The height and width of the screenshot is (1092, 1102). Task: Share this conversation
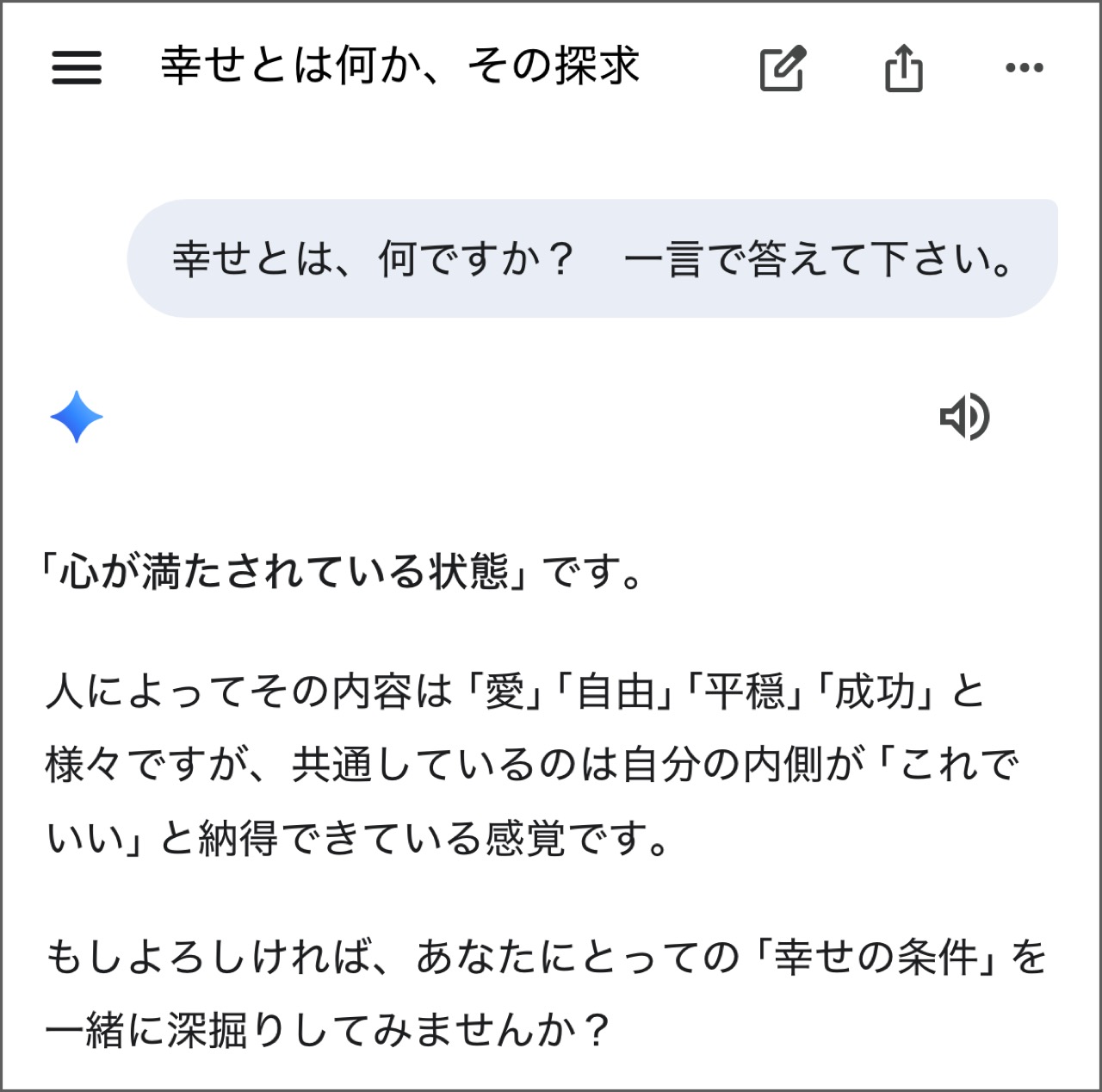[903, 68]
